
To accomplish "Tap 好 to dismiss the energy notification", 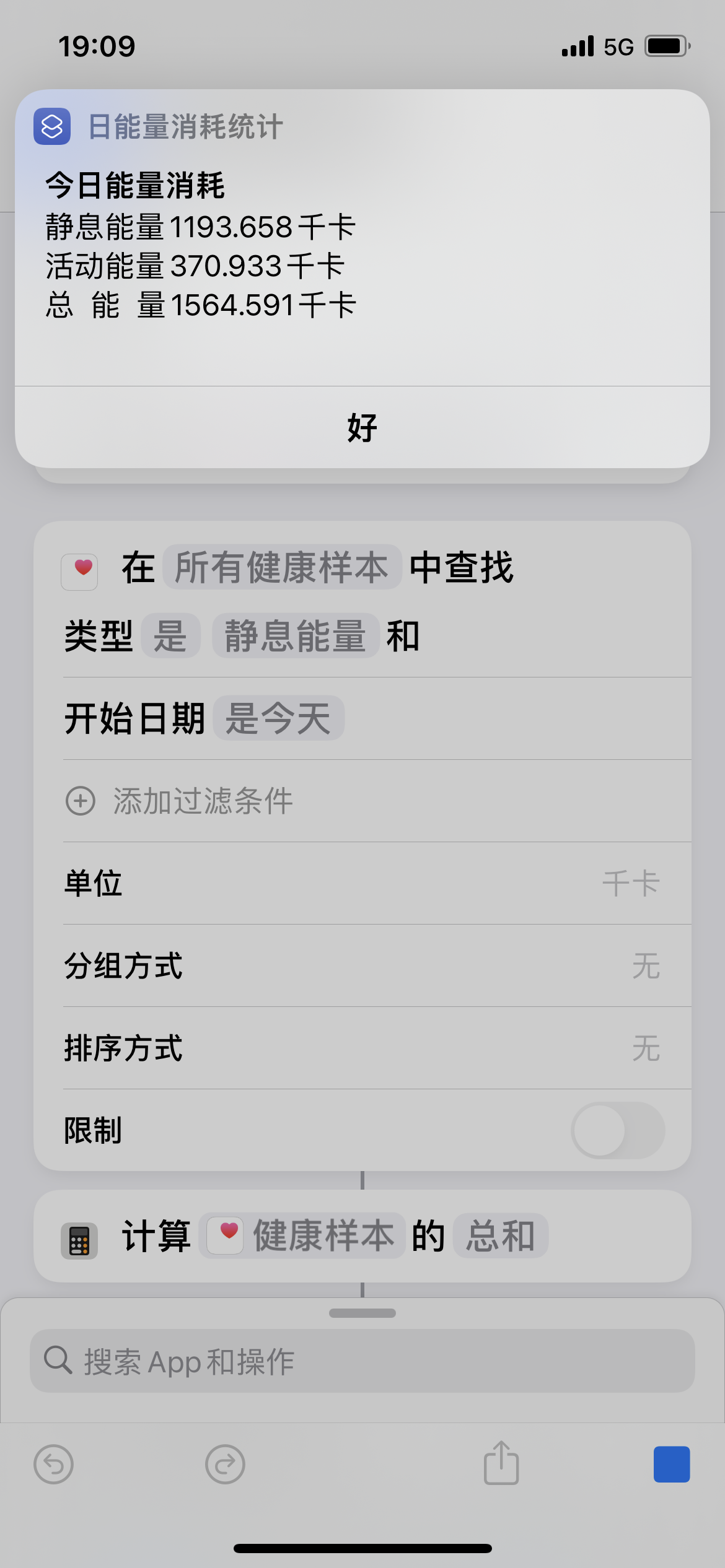I will pyautogui.click(x=362, y=427).
